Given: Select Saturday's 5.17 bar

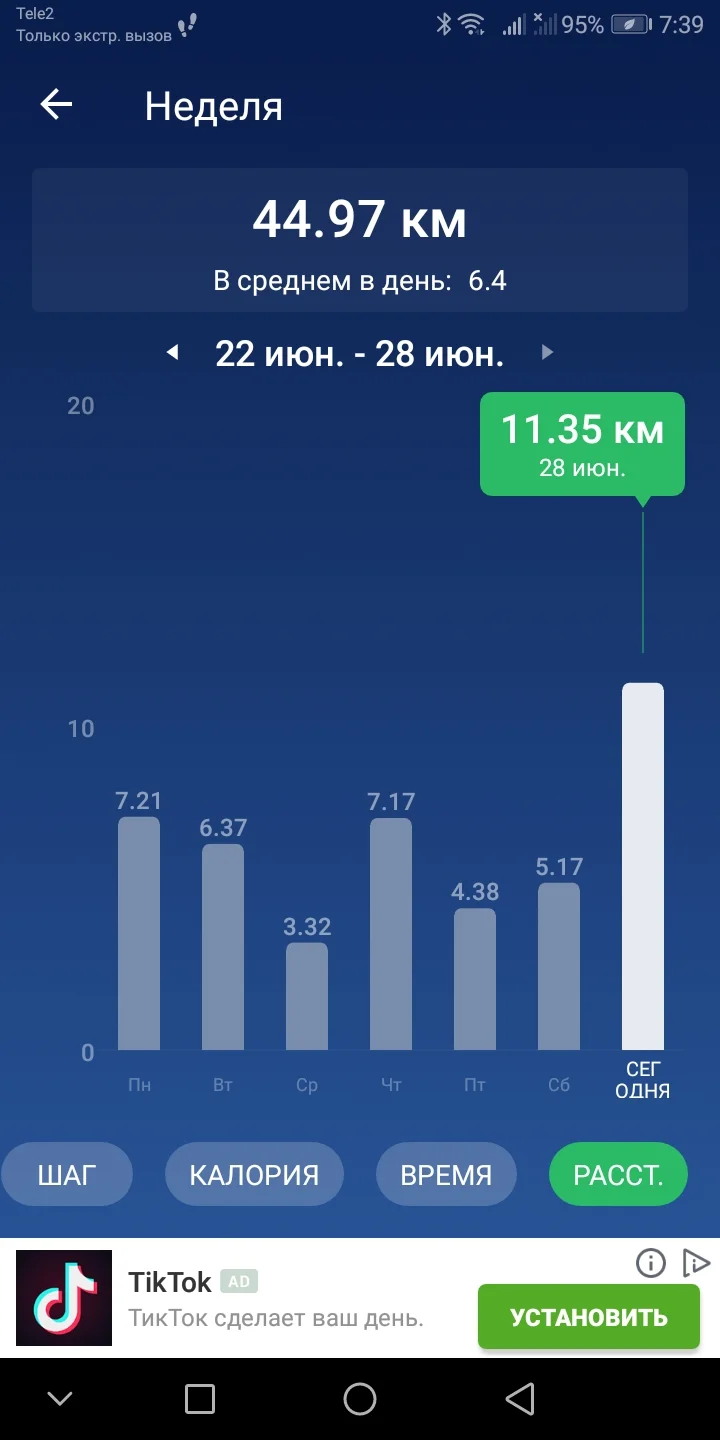Looking at the screenshot, I should pos(559,965).
